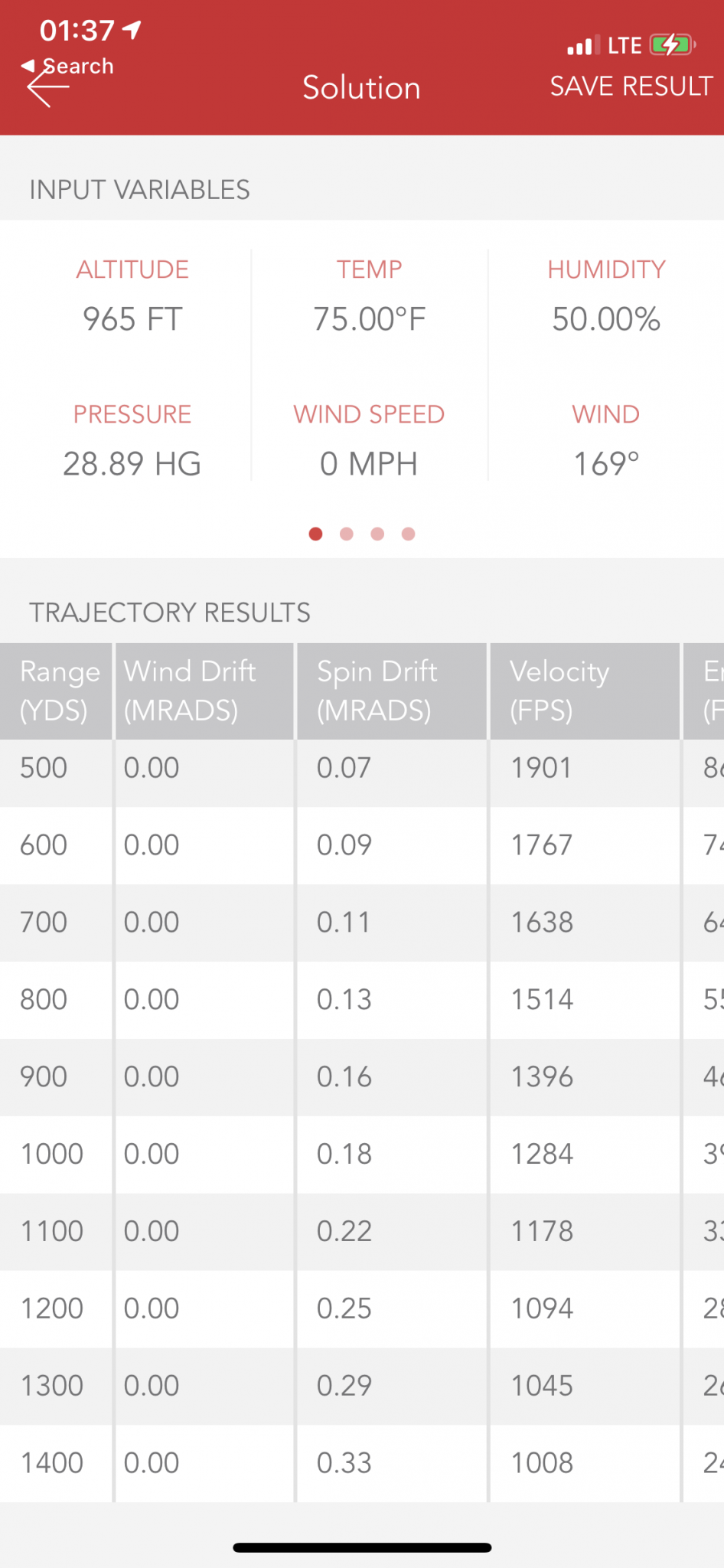Screen dimensions: 724x1568
Task: Select the second input variables page dot
Action: [x=347, y=534]
